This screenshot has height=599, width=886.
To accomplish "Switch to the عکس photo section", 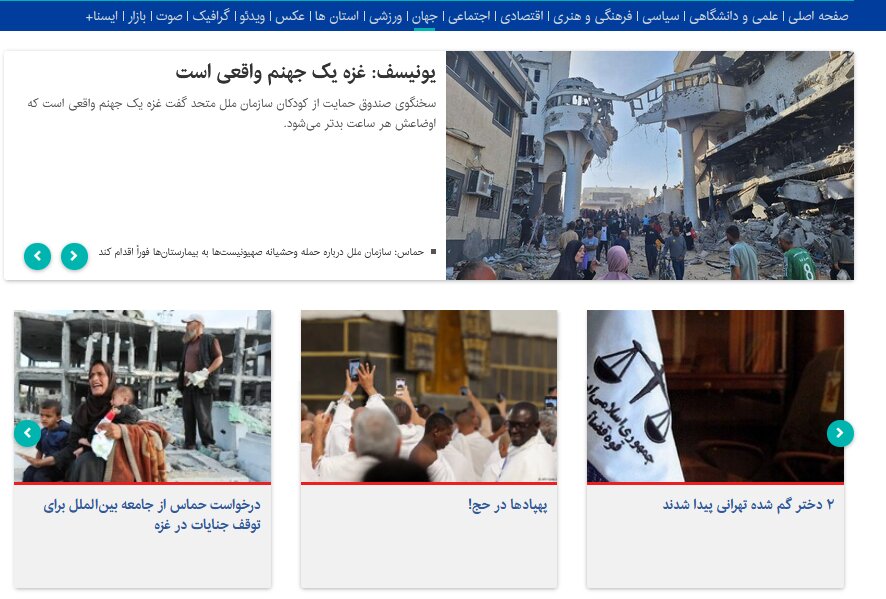I will click(x=290, y=16).
